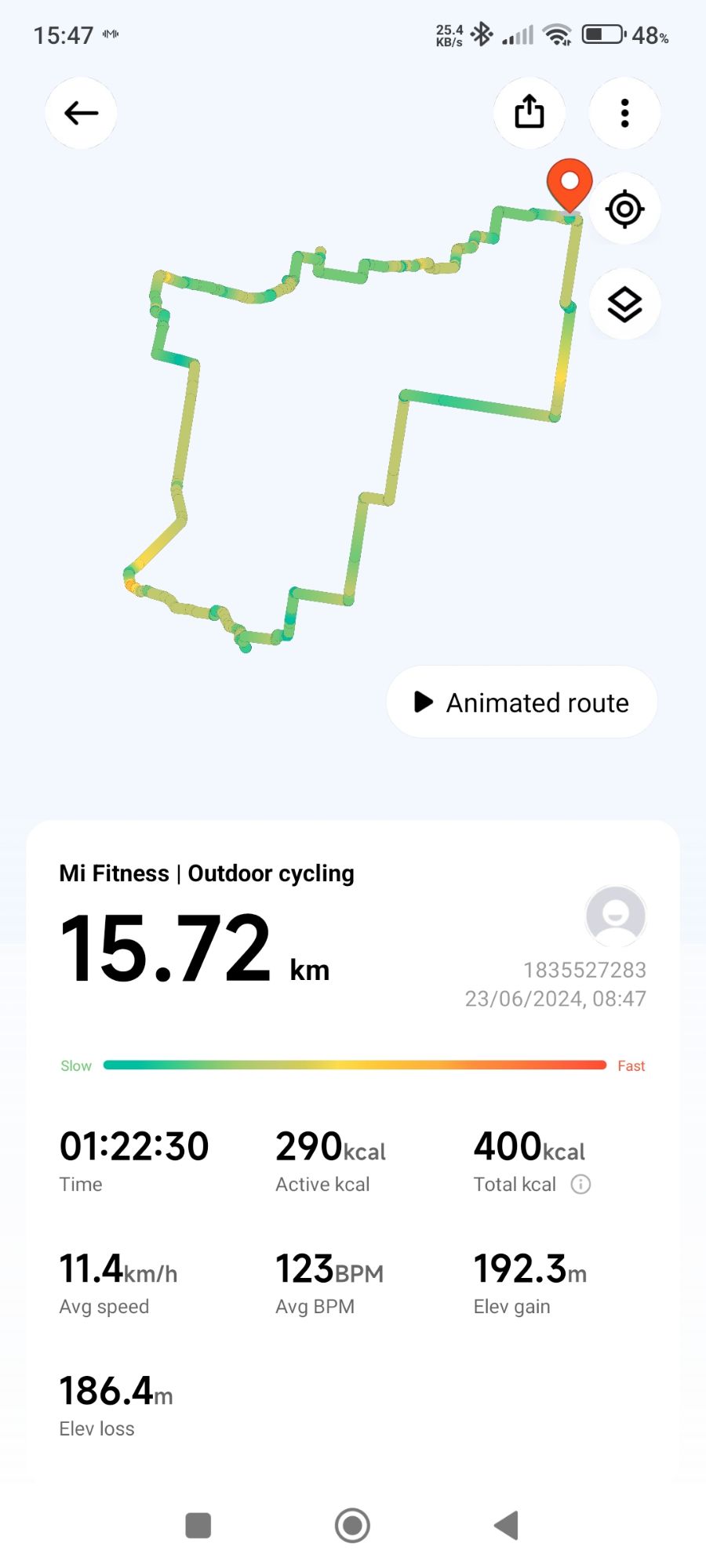Viewport: 706px width, 1568px height.
Task: Open the map layers selector
Action: (x=624, y=304)
